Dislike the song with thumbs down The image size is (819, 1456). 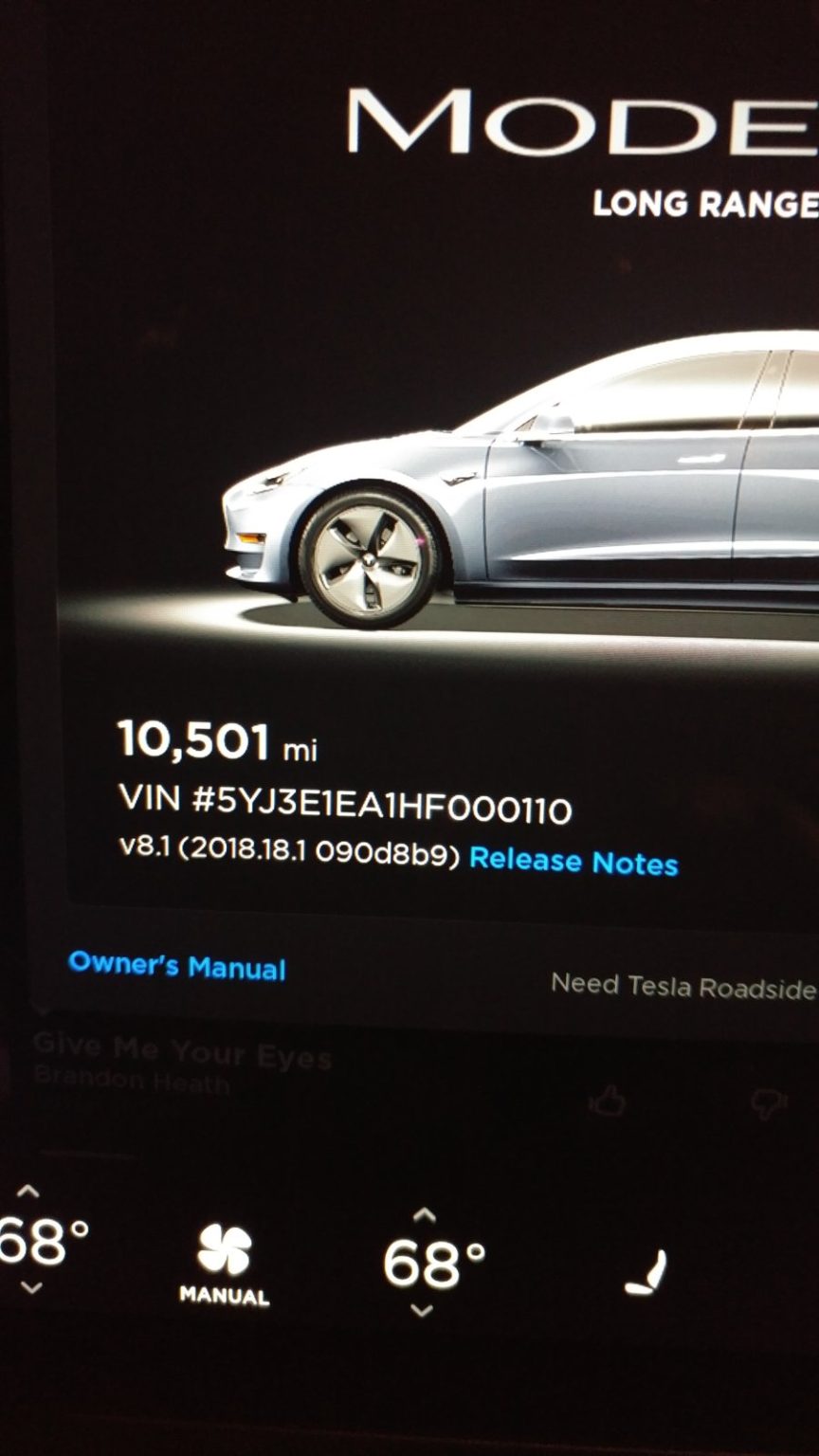pyautogui.click(x=768, y=1101)
